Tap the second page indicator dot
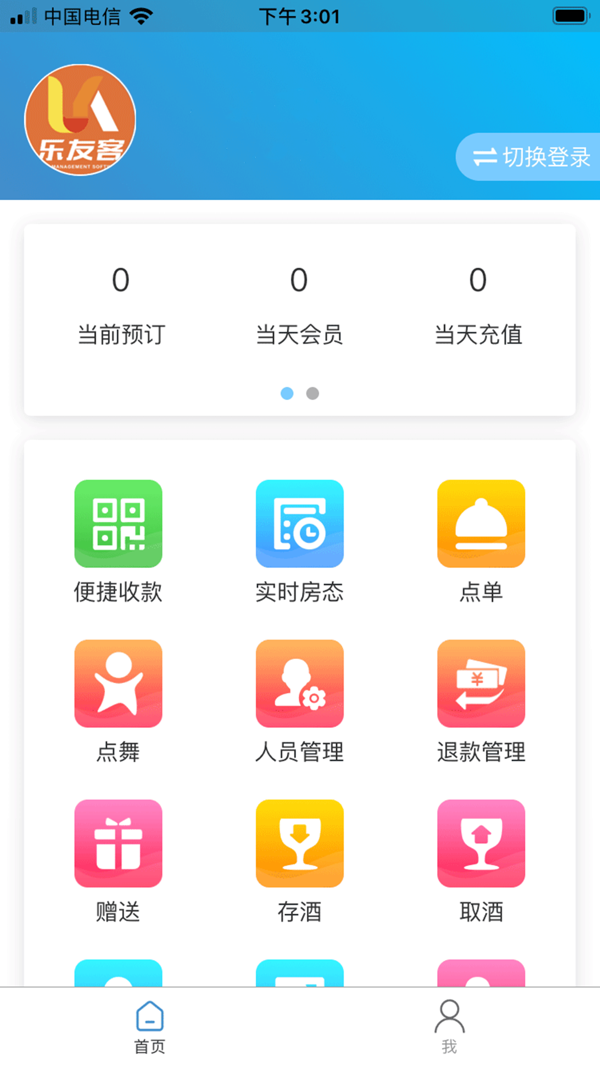Viewport: 600px width, 1067px height. click(313, 393)
